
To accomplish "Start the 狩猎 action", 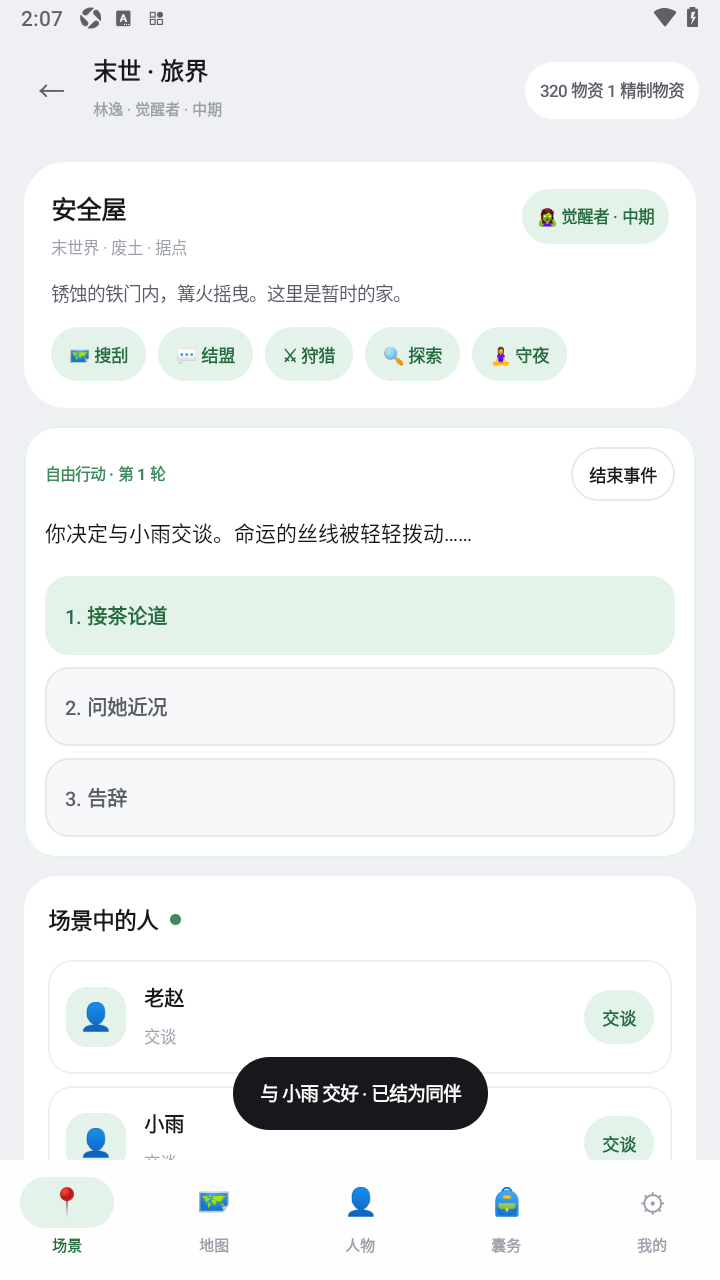I will click(x=309, y=354).
